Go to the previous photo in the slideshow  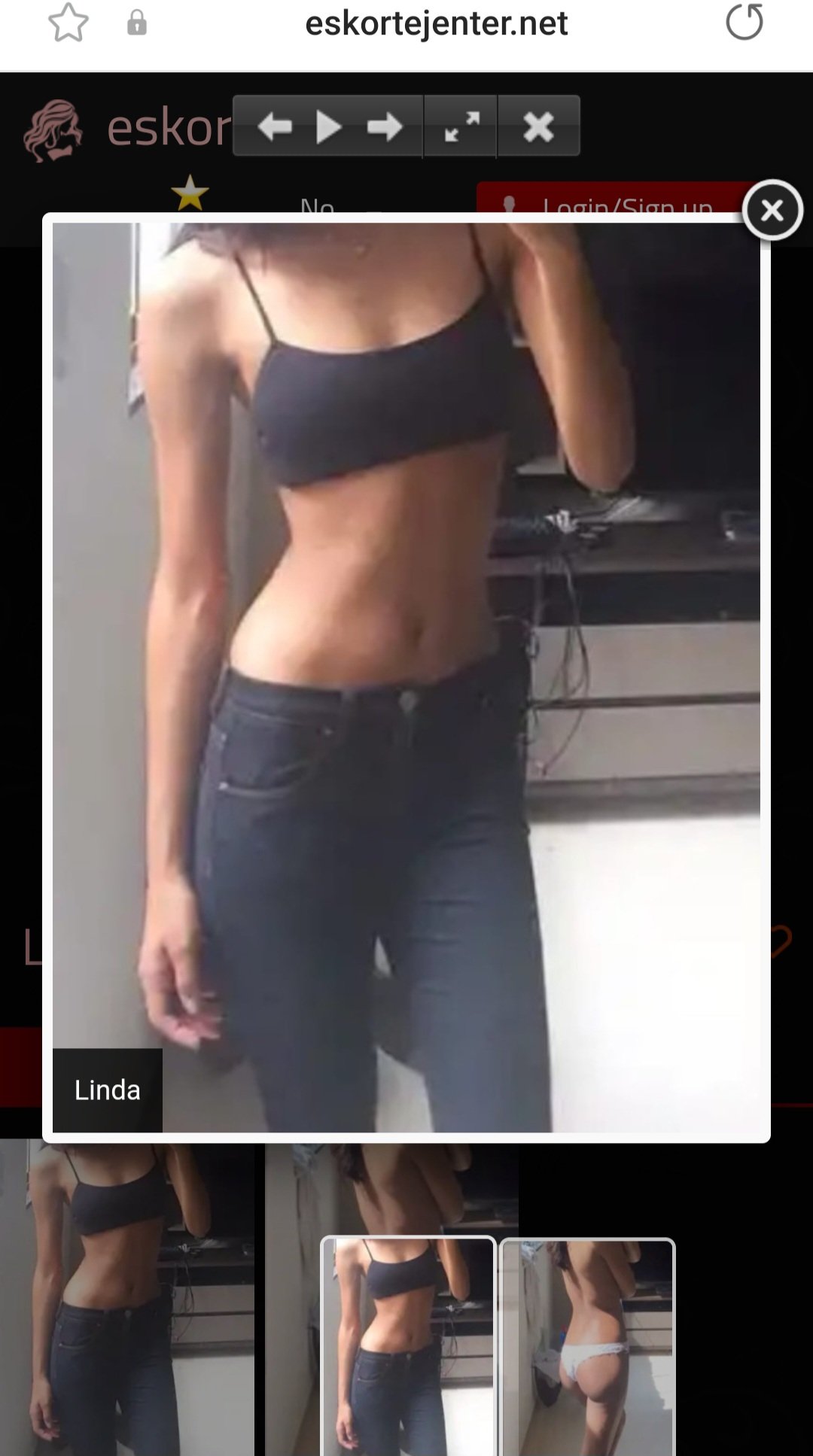click(x=275, y=126)
